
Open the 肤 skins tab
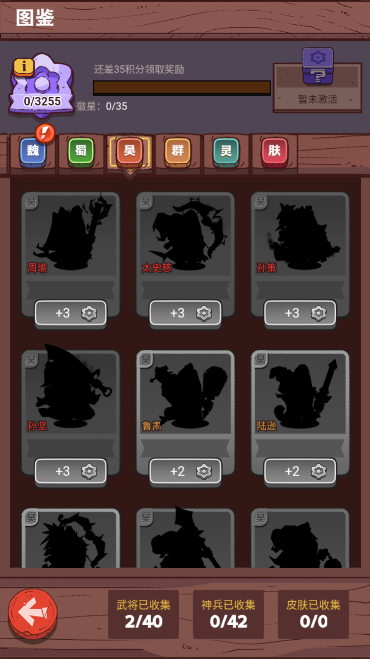point(274,150)
